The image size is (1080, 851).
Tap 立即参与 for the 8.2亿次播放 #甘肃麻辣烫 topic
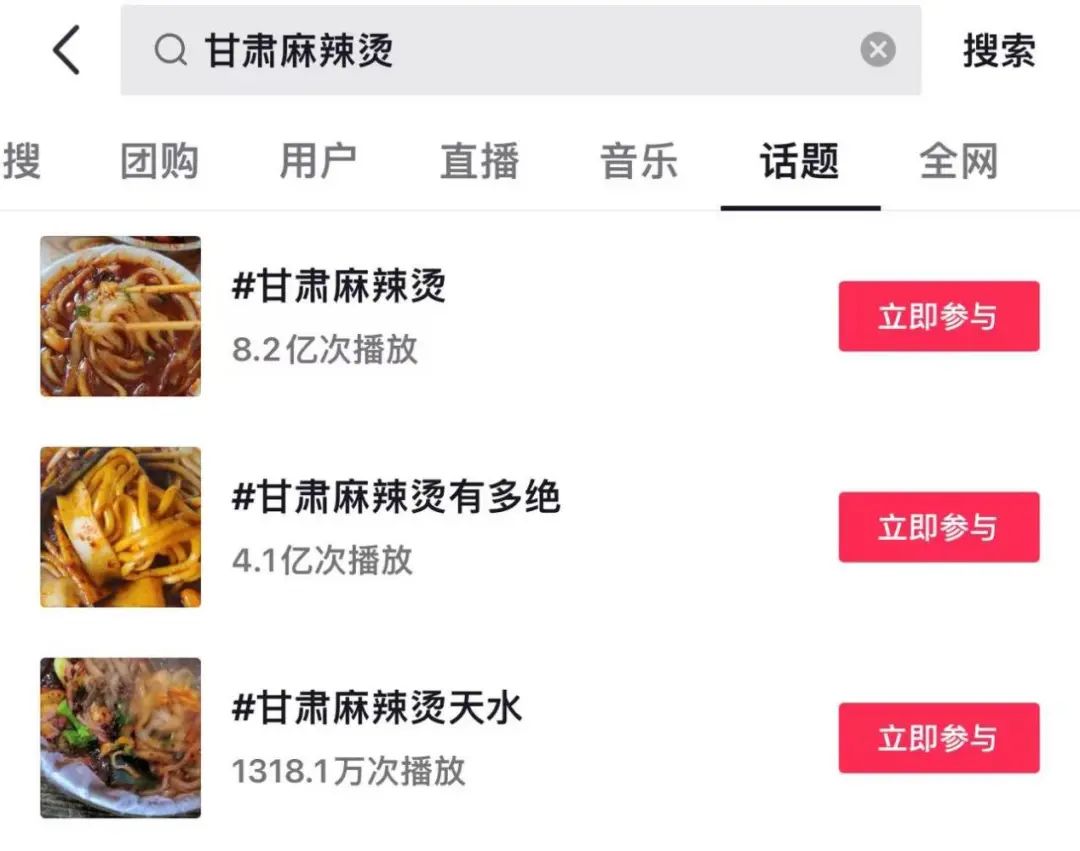tap(938, 316)
